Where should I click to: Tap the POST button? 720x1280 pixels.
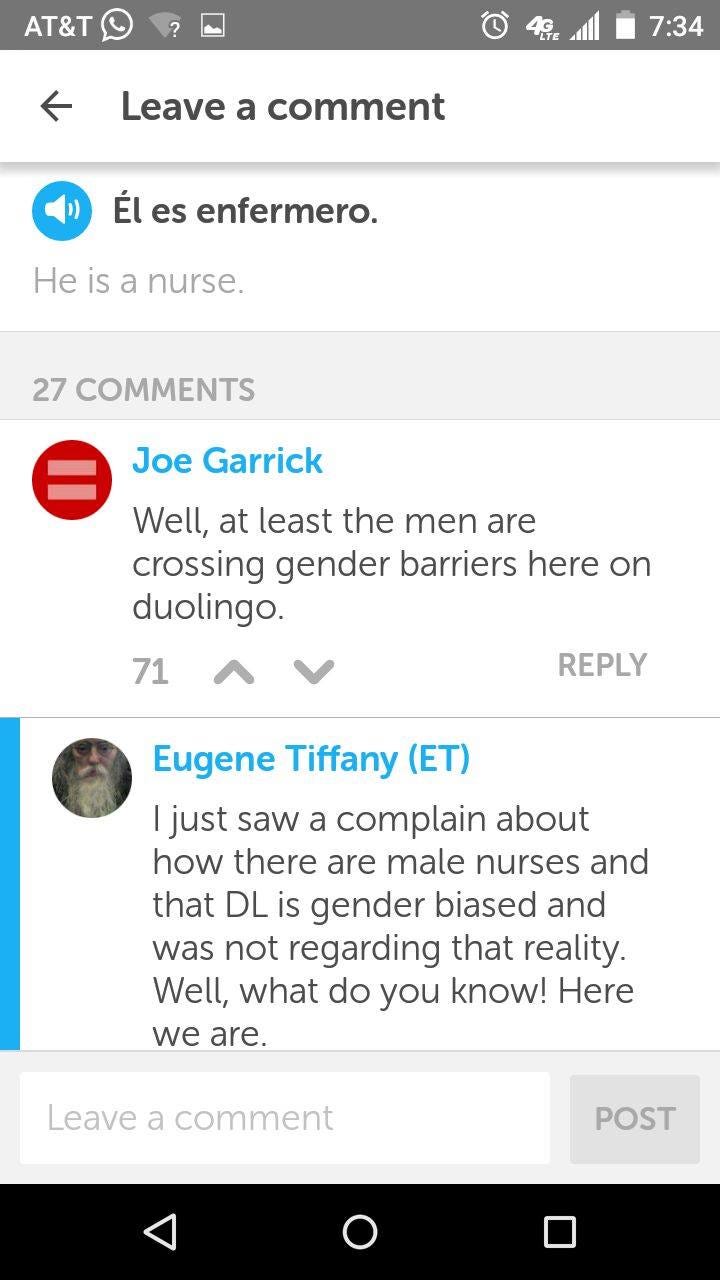pos(634,1118)
